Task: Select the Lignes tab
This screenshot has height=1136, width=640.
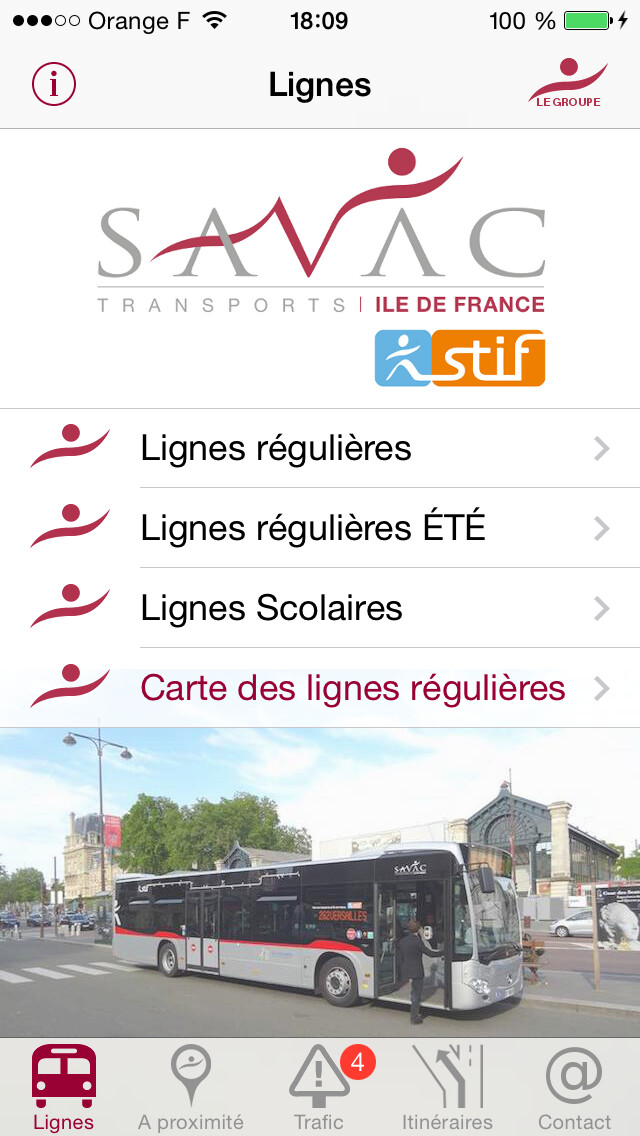Action: [64, 1088]
